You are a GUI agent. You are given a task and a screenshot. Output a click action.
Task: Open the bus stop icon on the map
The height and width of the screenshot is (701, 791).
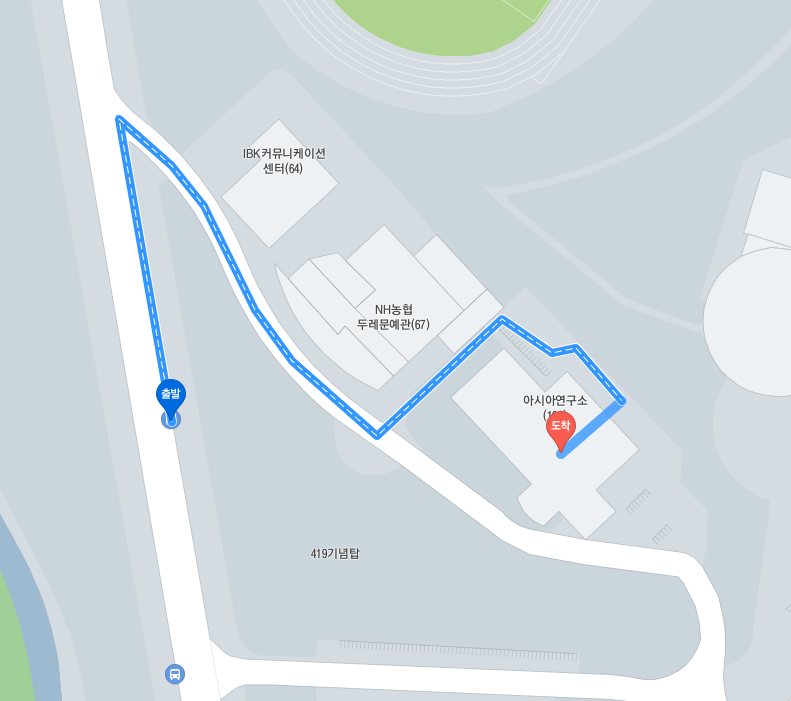tap(175, 674)
